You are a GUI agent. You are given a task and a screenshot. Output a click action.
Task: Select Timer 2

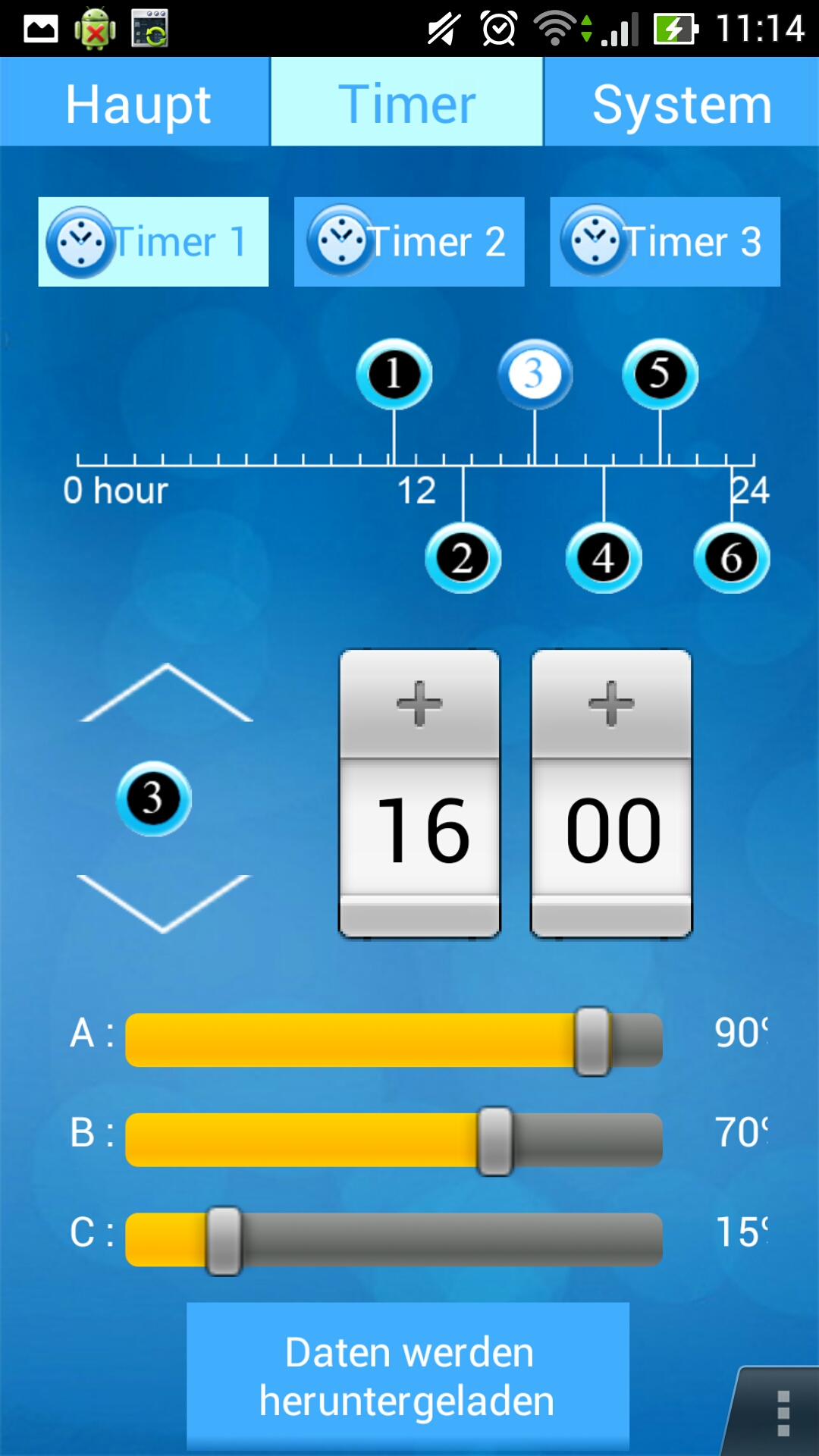coord(409,242)
